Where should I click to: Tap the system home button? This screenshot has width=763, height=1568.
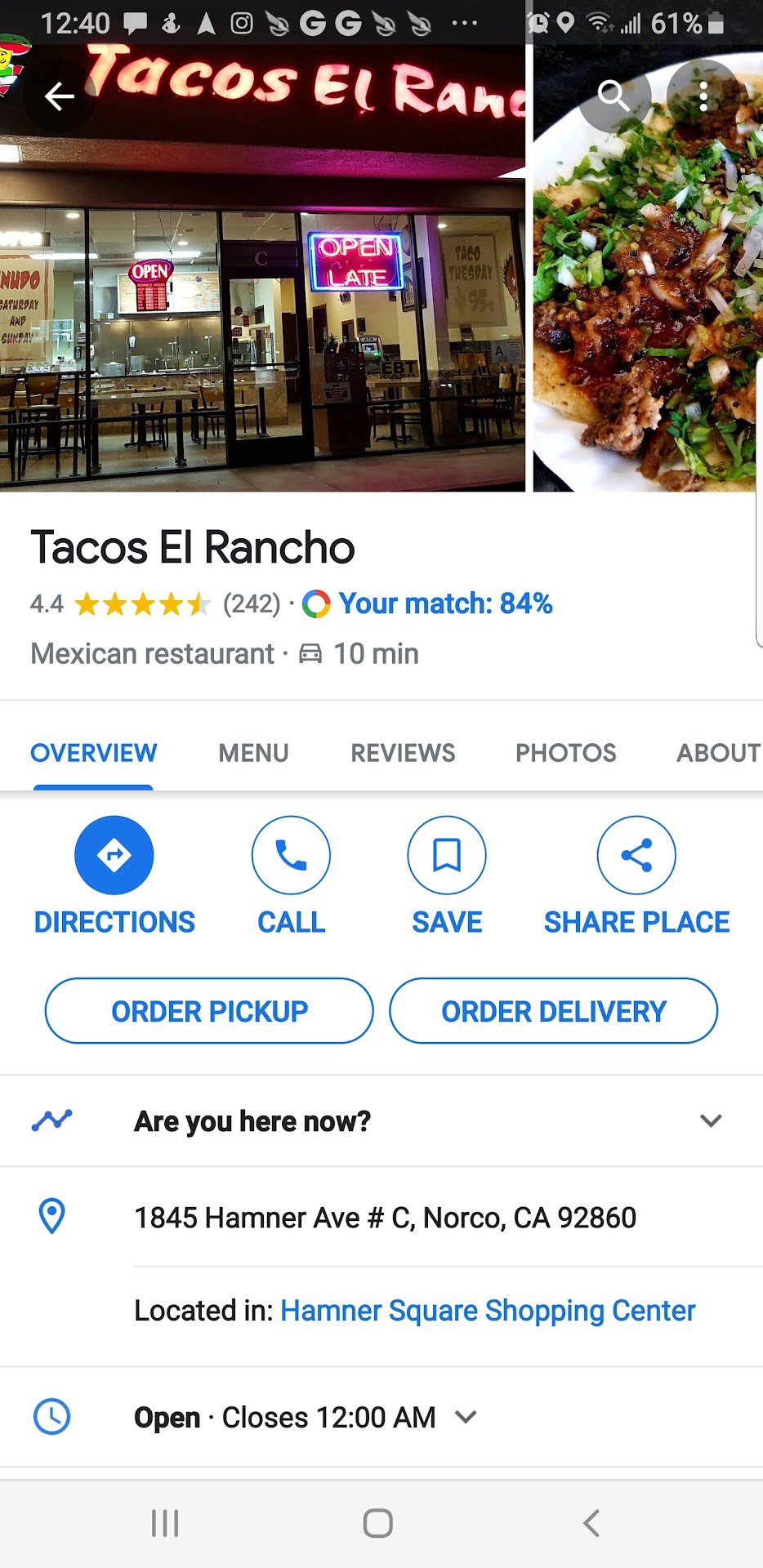[x=377, y=1523]
